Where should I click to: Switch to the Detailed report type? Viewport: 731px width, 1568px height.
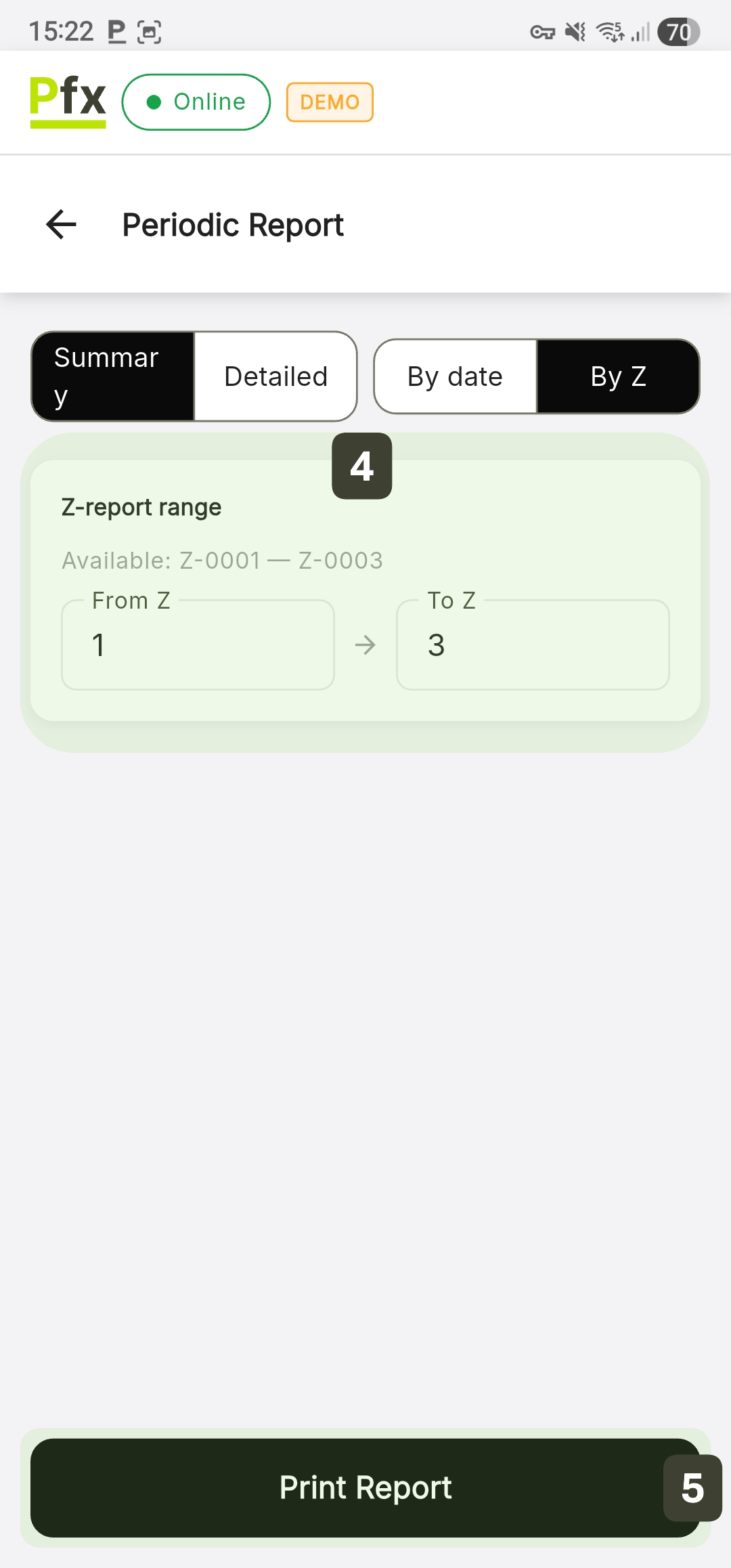click(x=275, y=376)
